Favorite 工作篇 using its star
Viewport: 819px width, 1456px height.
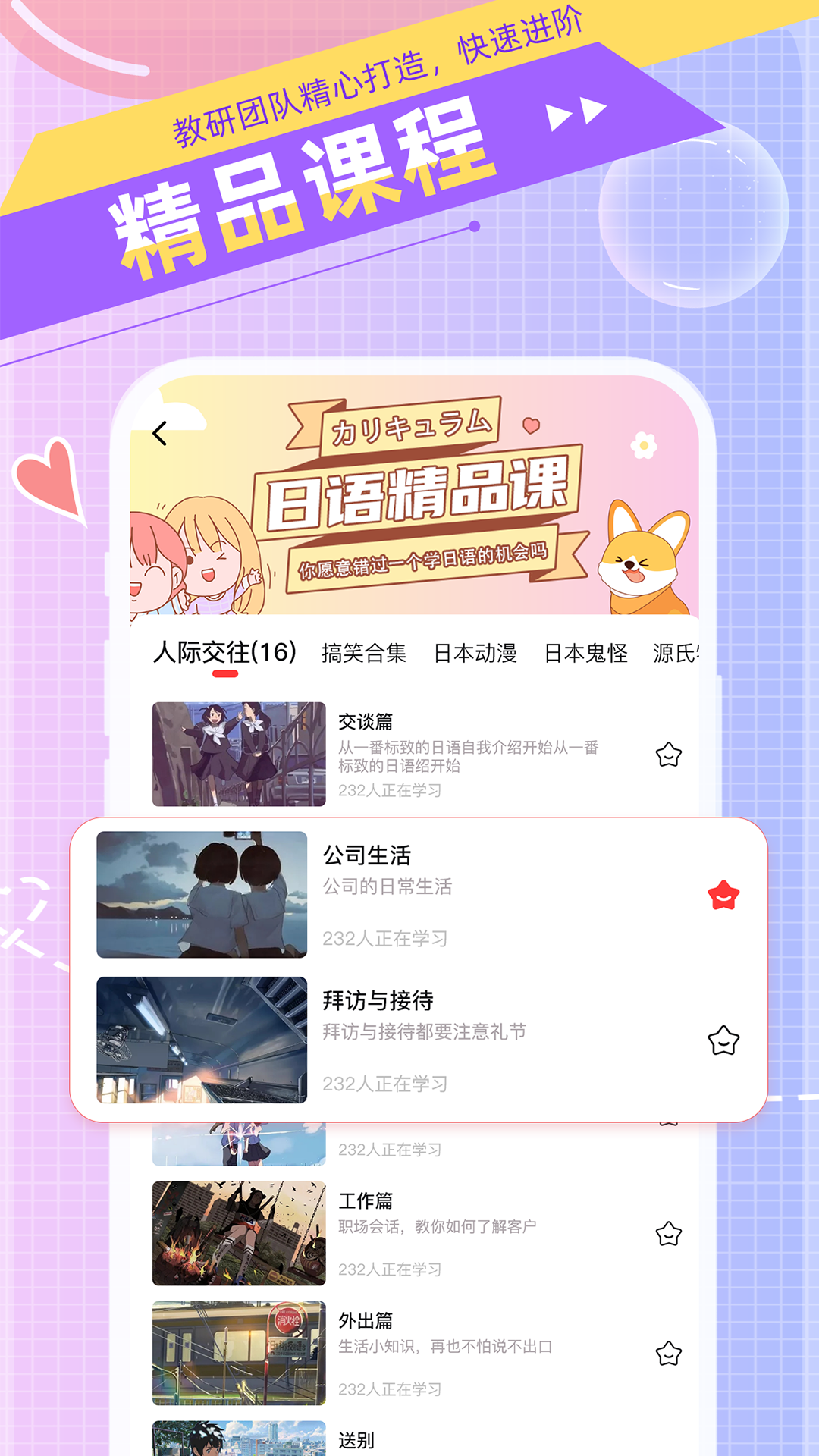[668, 1234]
